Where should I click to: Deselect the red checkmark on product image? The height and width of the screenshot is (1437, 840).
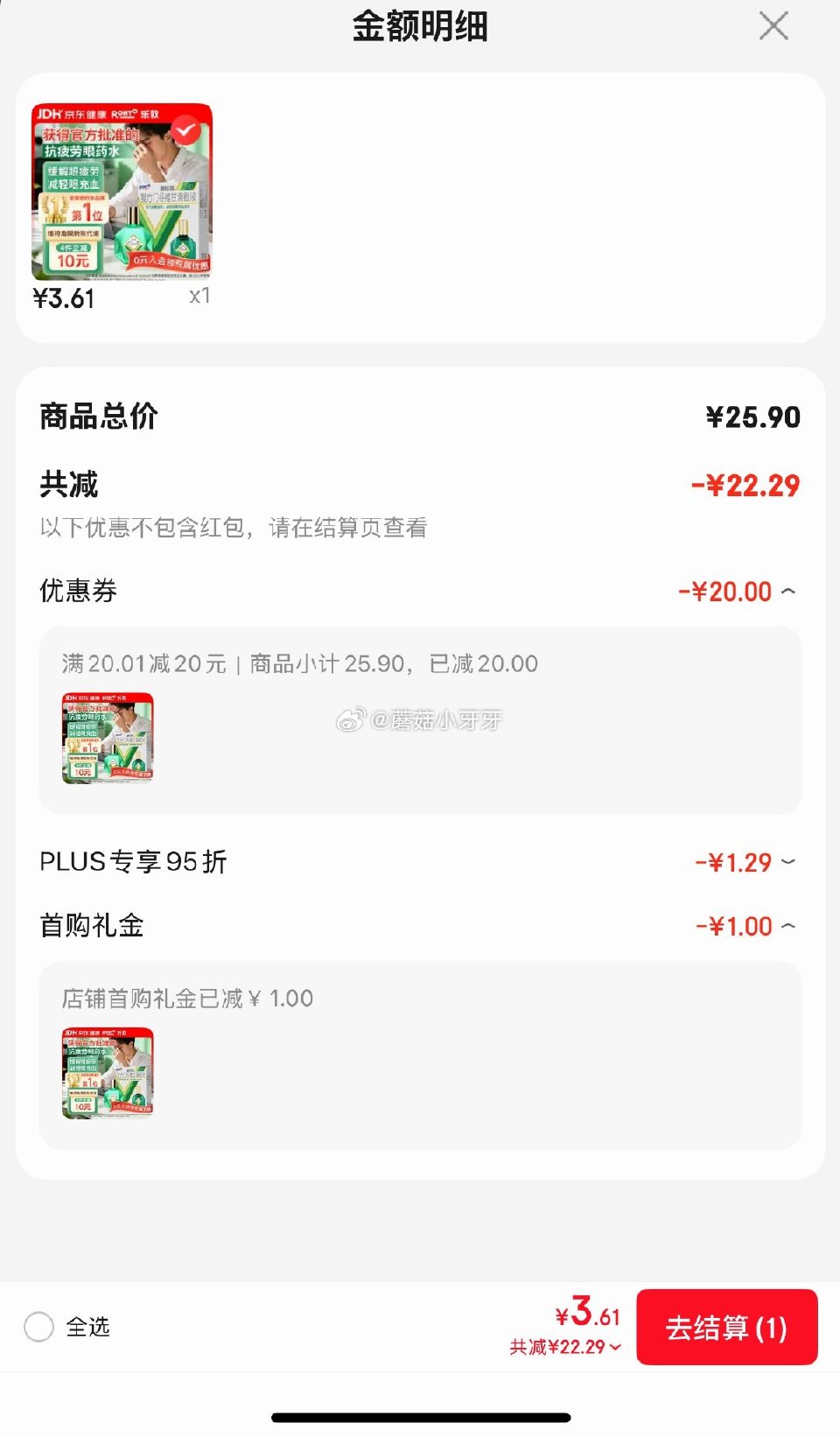185,130
